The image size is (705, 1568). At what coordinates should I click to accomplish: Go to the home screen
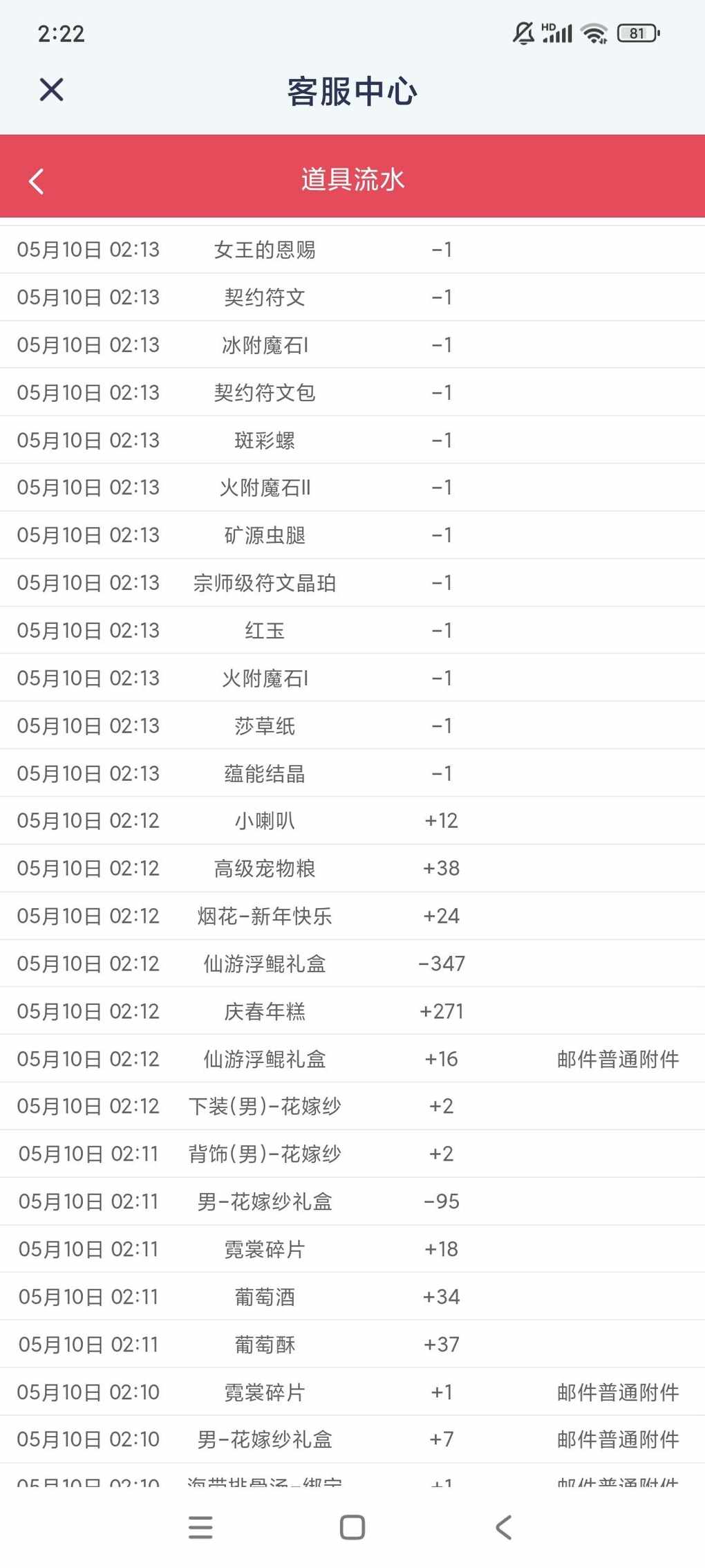pyautogui.click(x=352, y=1527)
